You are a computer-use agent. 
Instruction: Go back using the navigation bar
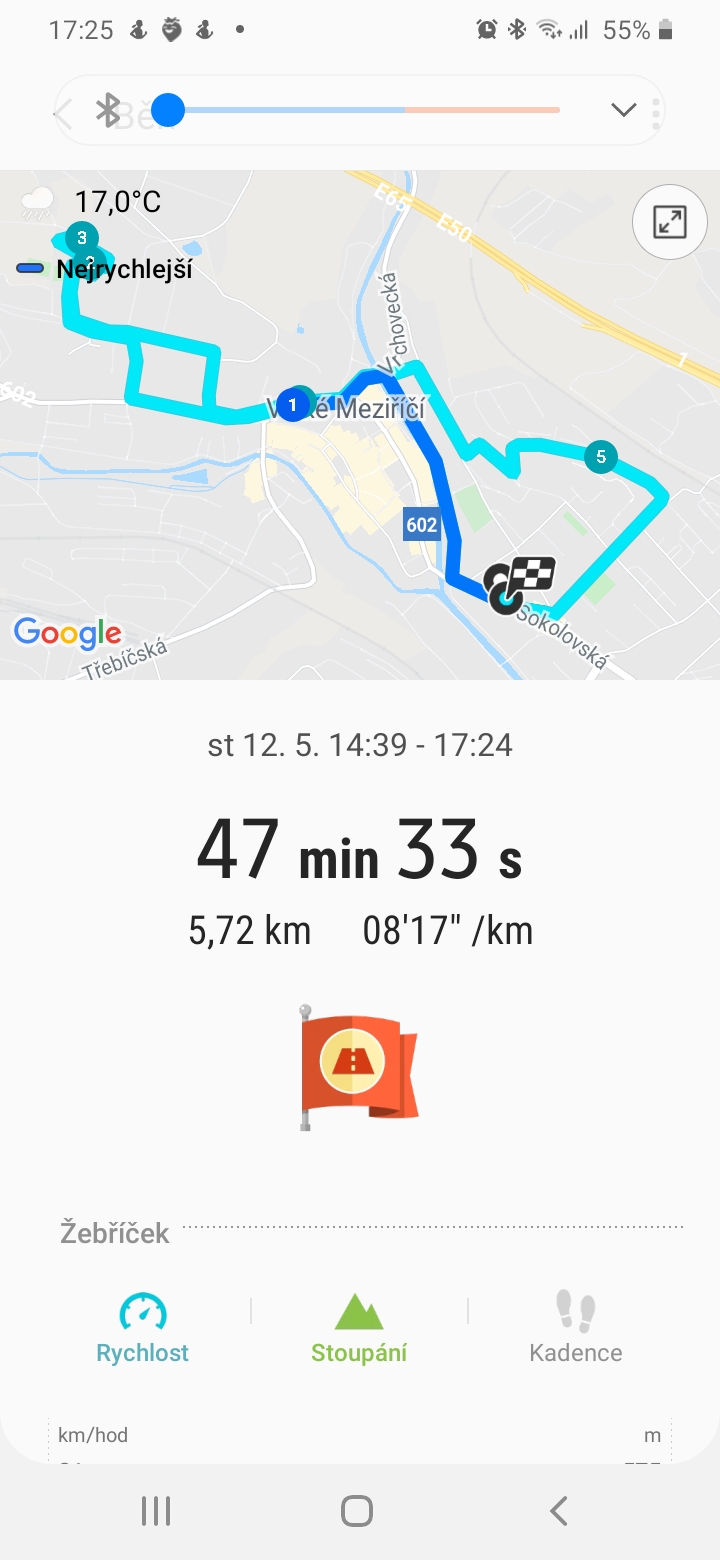pyautogui.click(x=559, y=1511)
